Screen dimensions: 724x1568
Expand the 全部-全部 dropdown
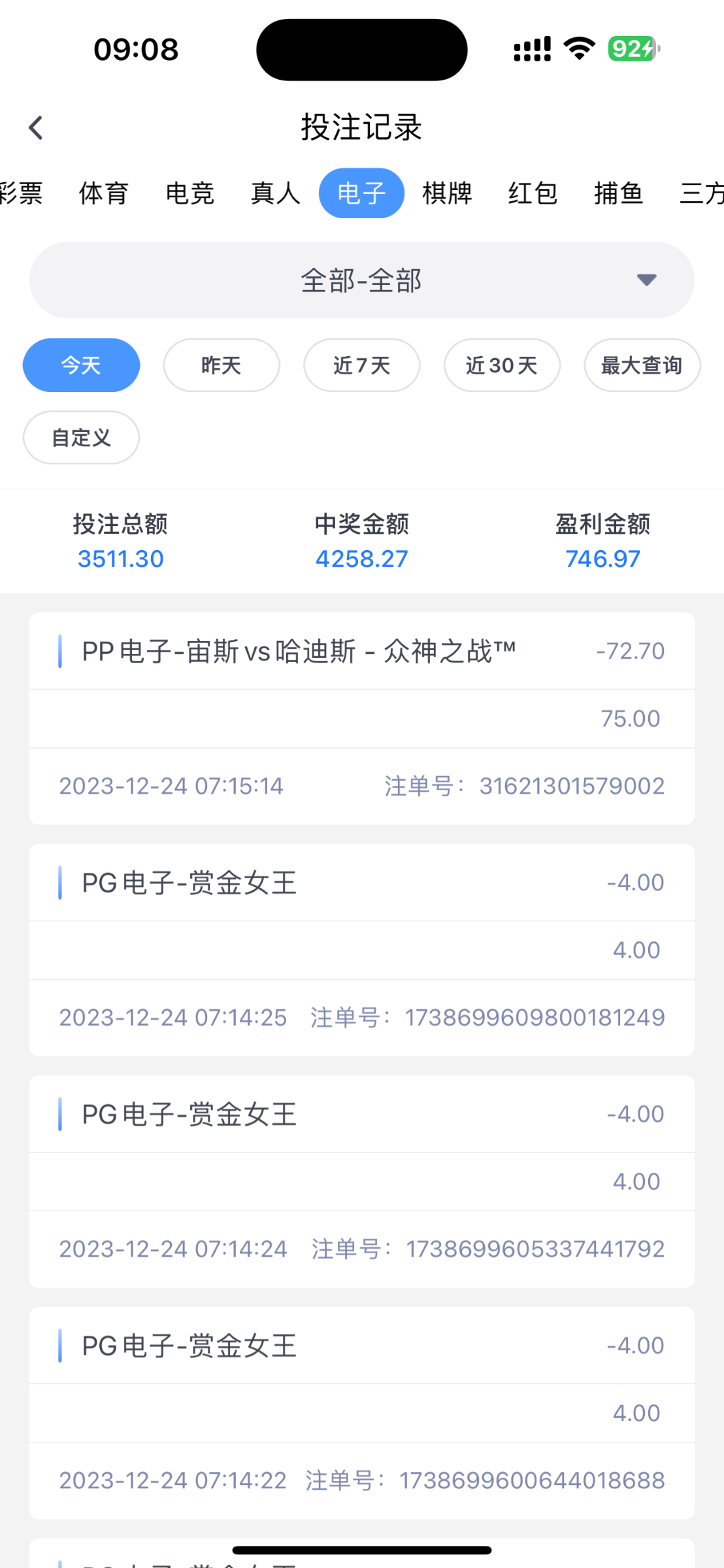pyautogui.click(x=361, y=280)
